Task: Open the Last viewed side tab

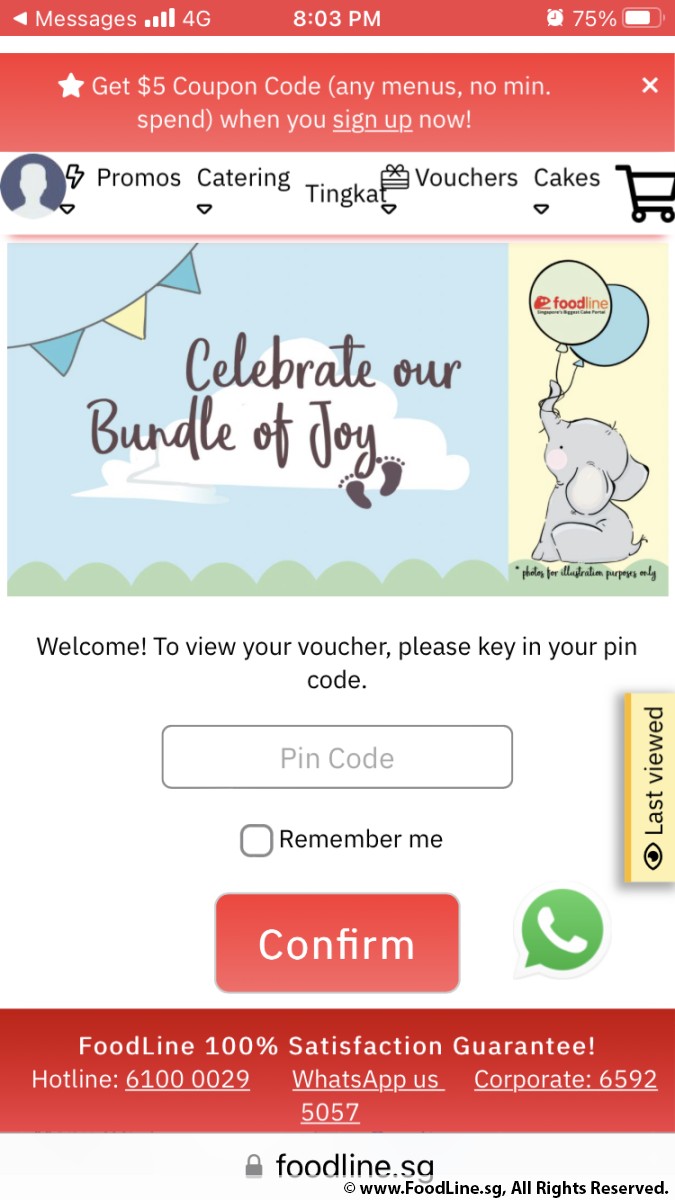Action: (x=649, y=788)
